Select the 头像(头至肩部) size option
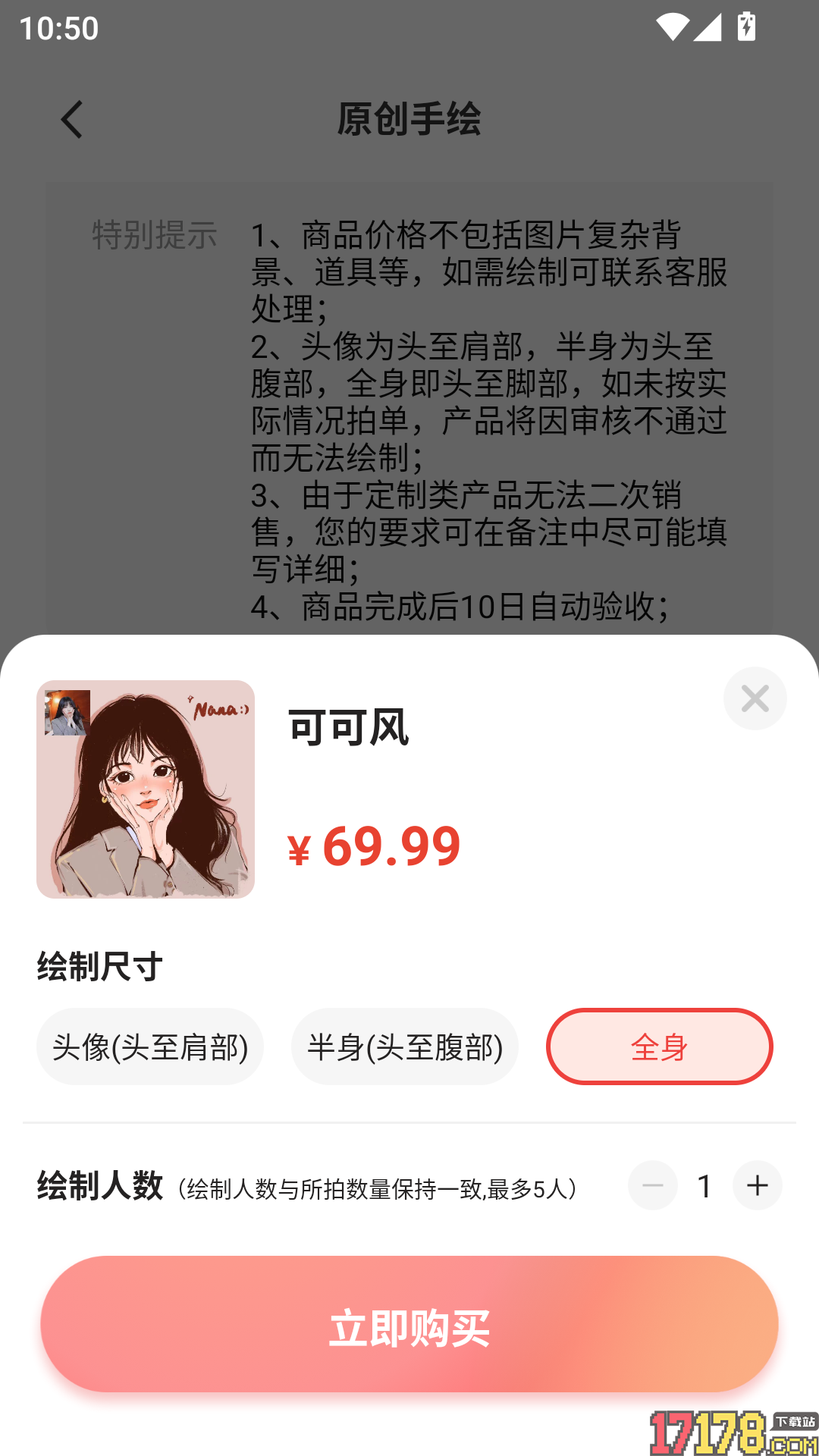Screen dimensions: 819x1456 point(149,1046)
